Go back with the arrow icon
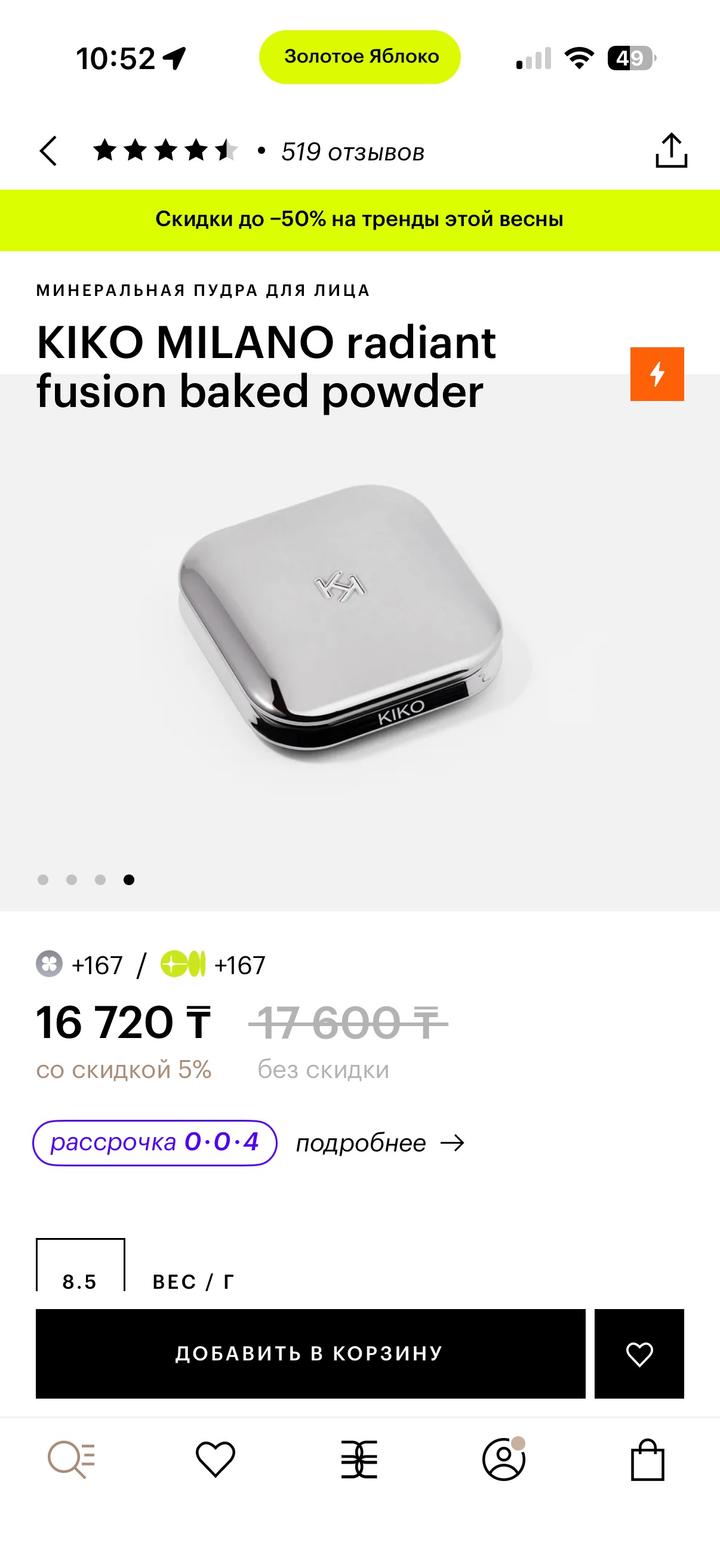720x1565 pixels. pyautogui.click(x=48, y=152)
